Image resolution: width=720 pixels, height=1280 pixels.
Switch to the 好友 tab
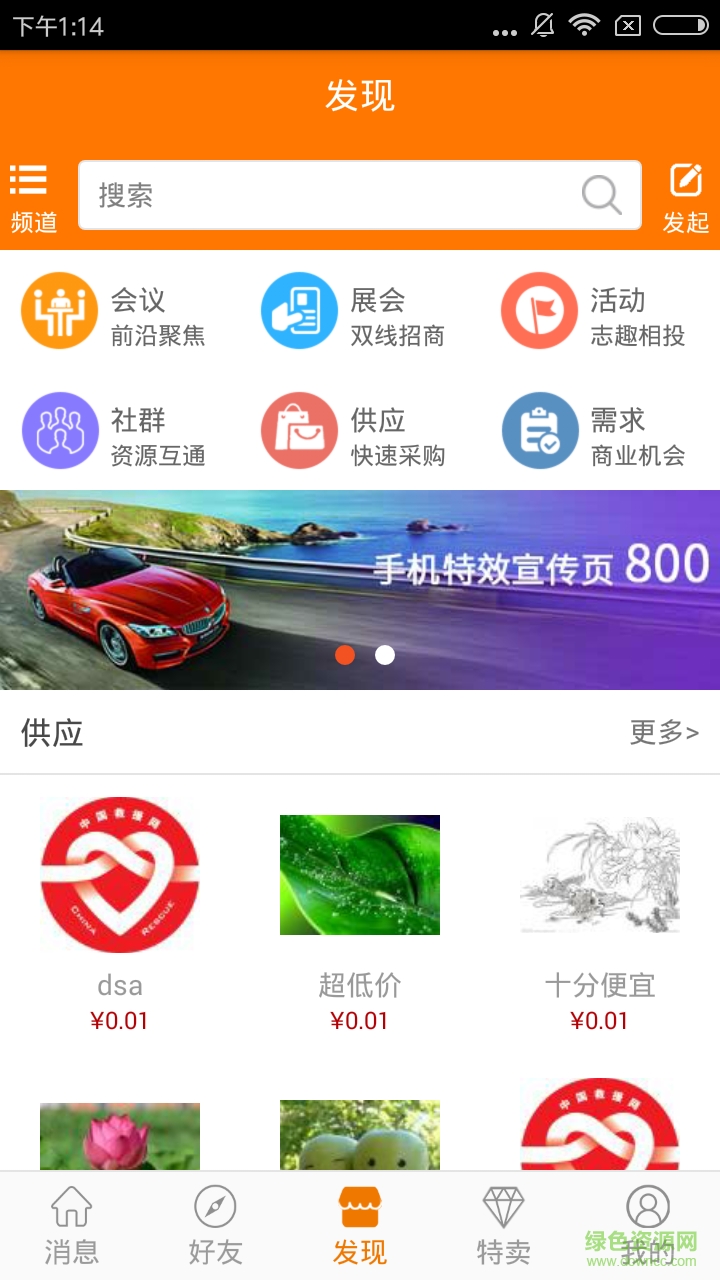click(216, 1225)
